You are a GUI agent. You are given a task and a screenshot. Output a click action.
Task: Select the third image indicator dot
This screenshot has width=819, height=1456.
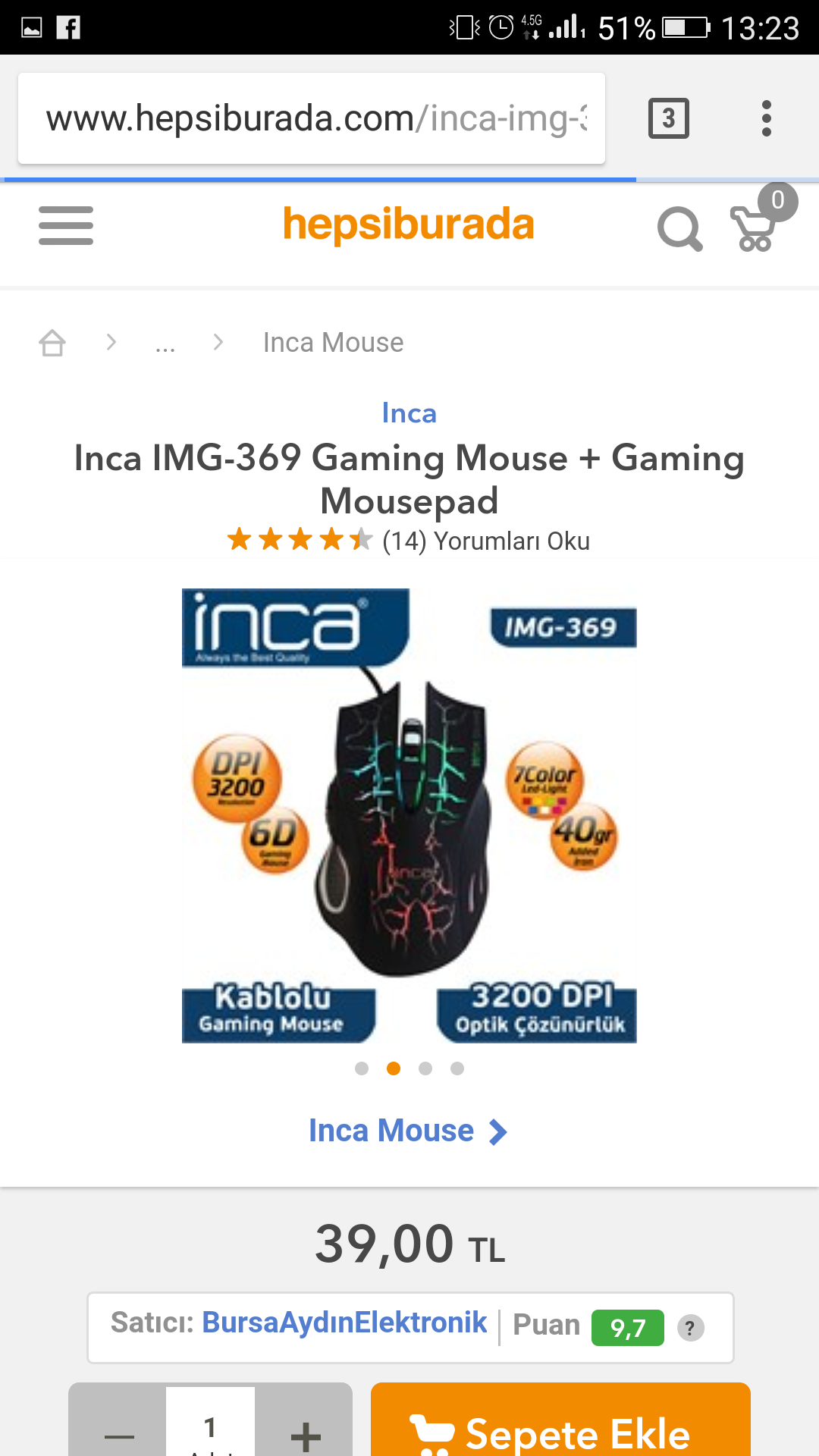coord(425,1068)
